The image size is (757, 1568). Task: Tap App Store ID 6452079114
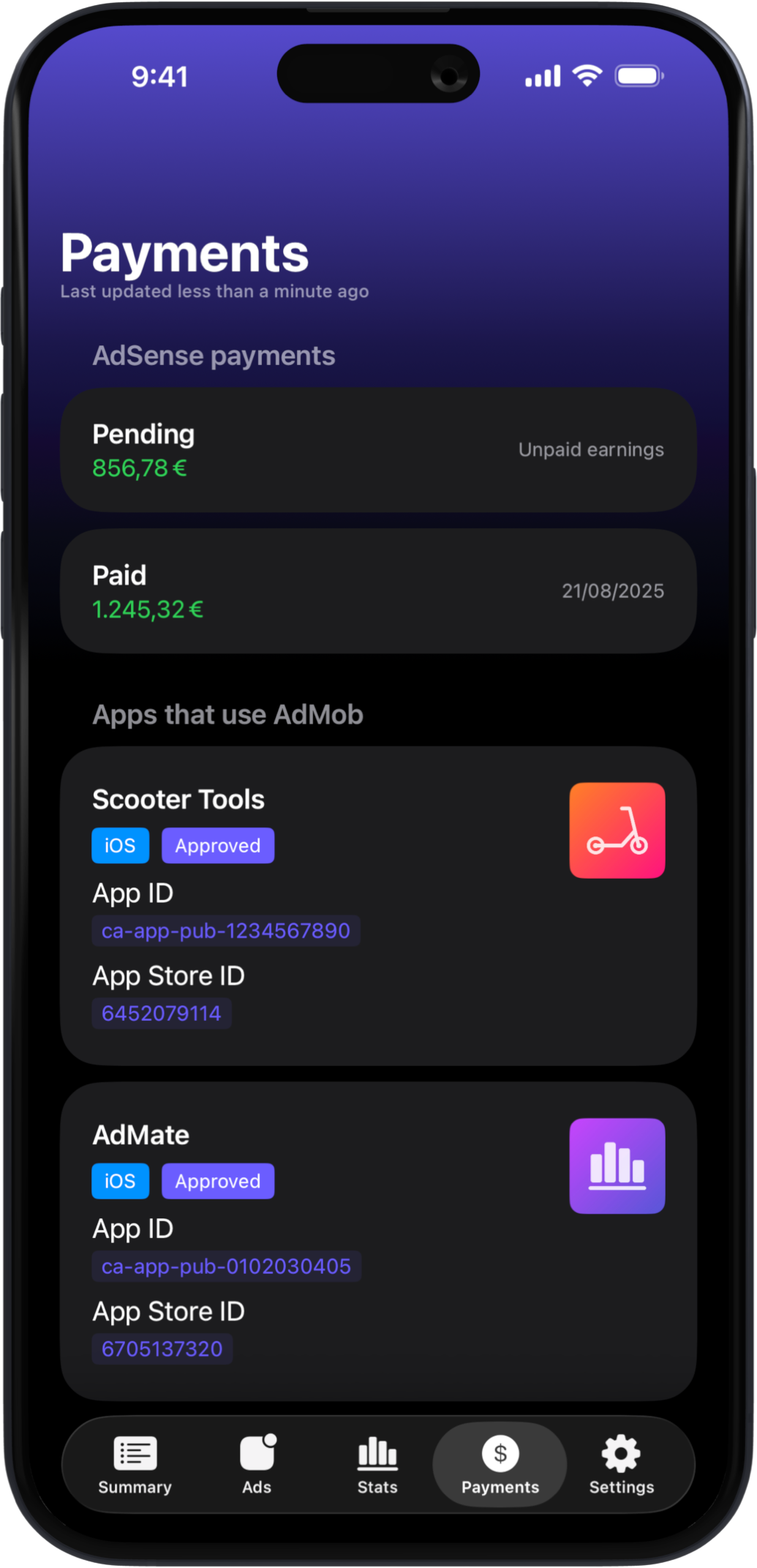click(162, 1013)
